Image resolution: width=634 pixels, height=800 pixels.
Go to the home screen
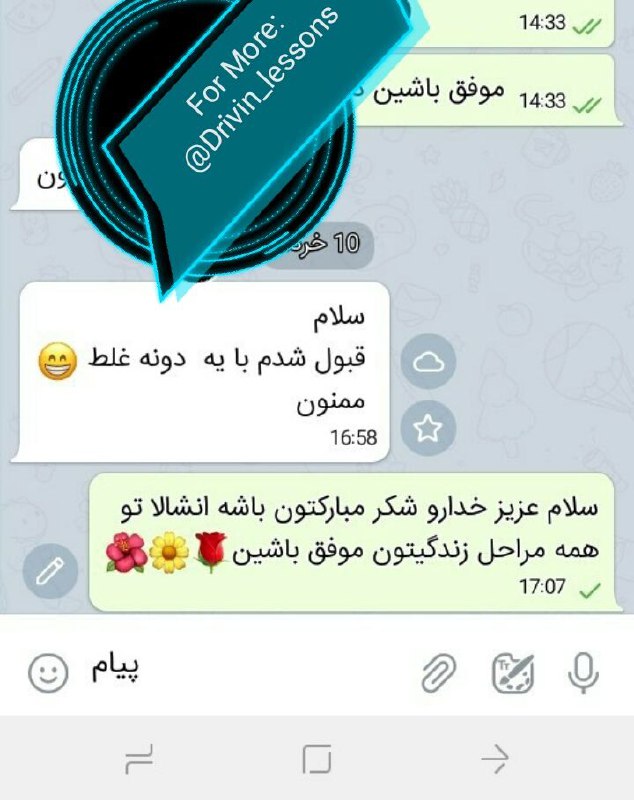click(x=317, y=760)
